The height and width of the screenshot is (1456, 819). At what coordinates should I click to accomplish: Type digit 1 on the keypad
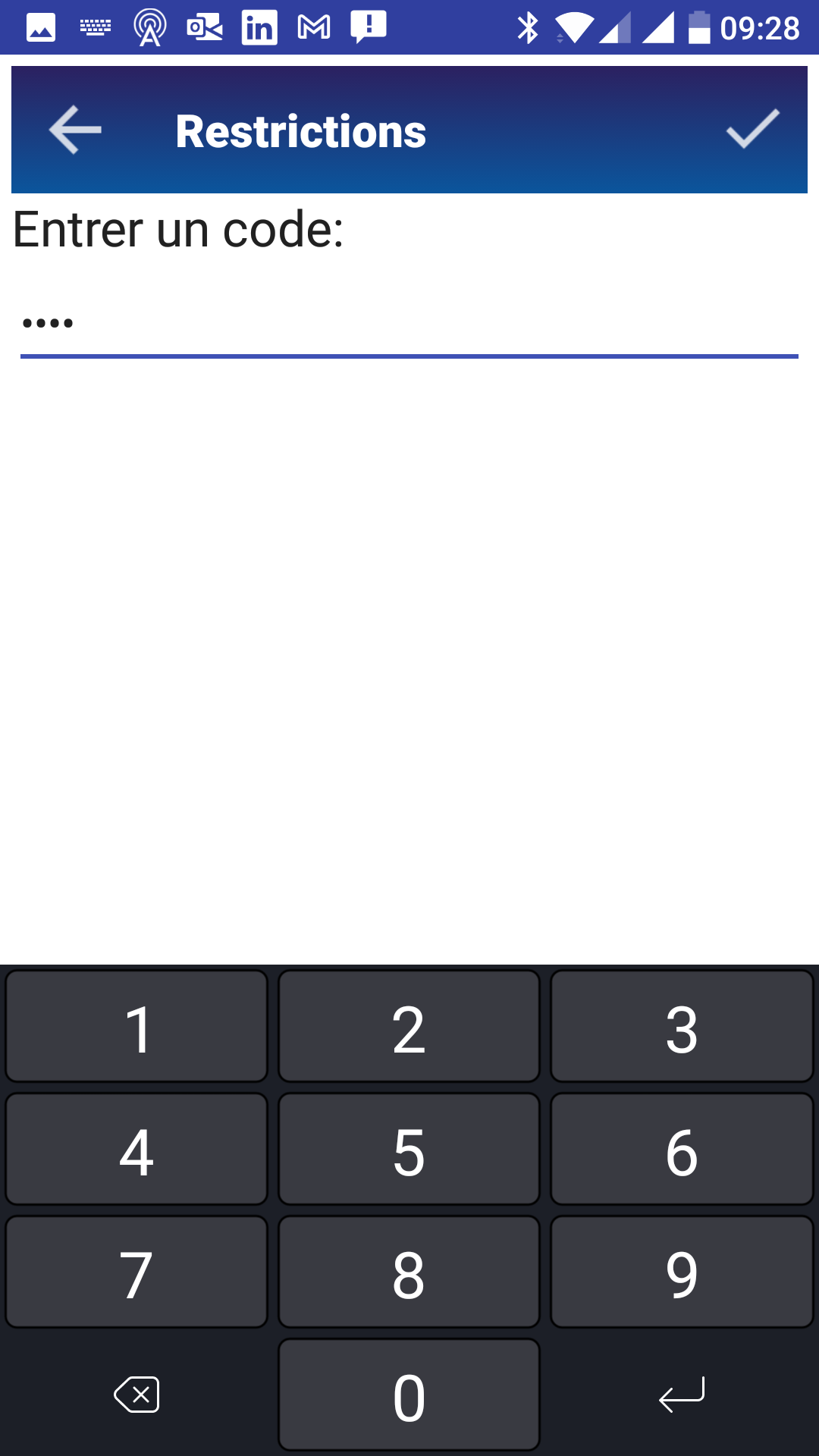136,1027
